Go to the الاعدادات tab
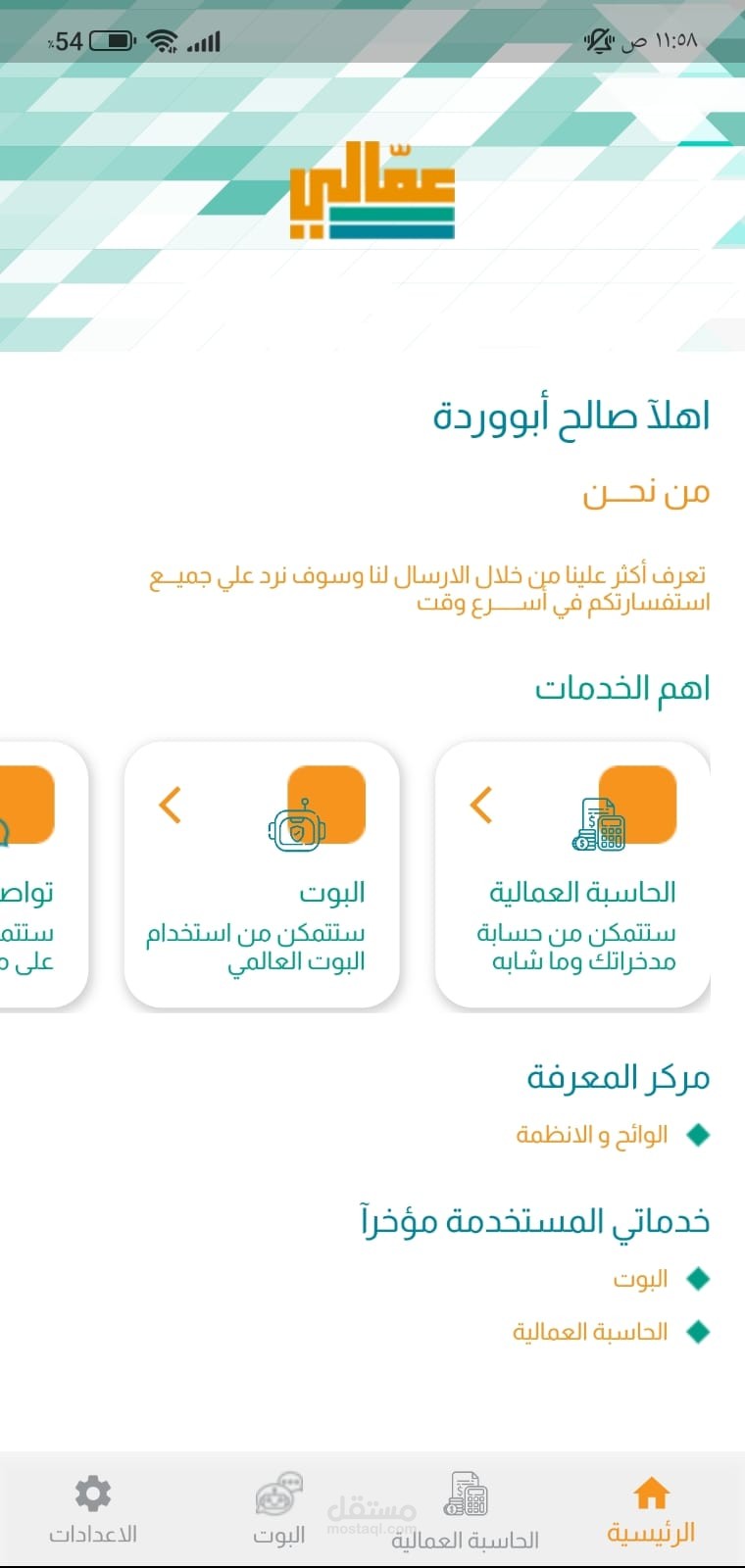Image resolution: width=745 pixels, height=1568 pixels. click(93, 1511)
